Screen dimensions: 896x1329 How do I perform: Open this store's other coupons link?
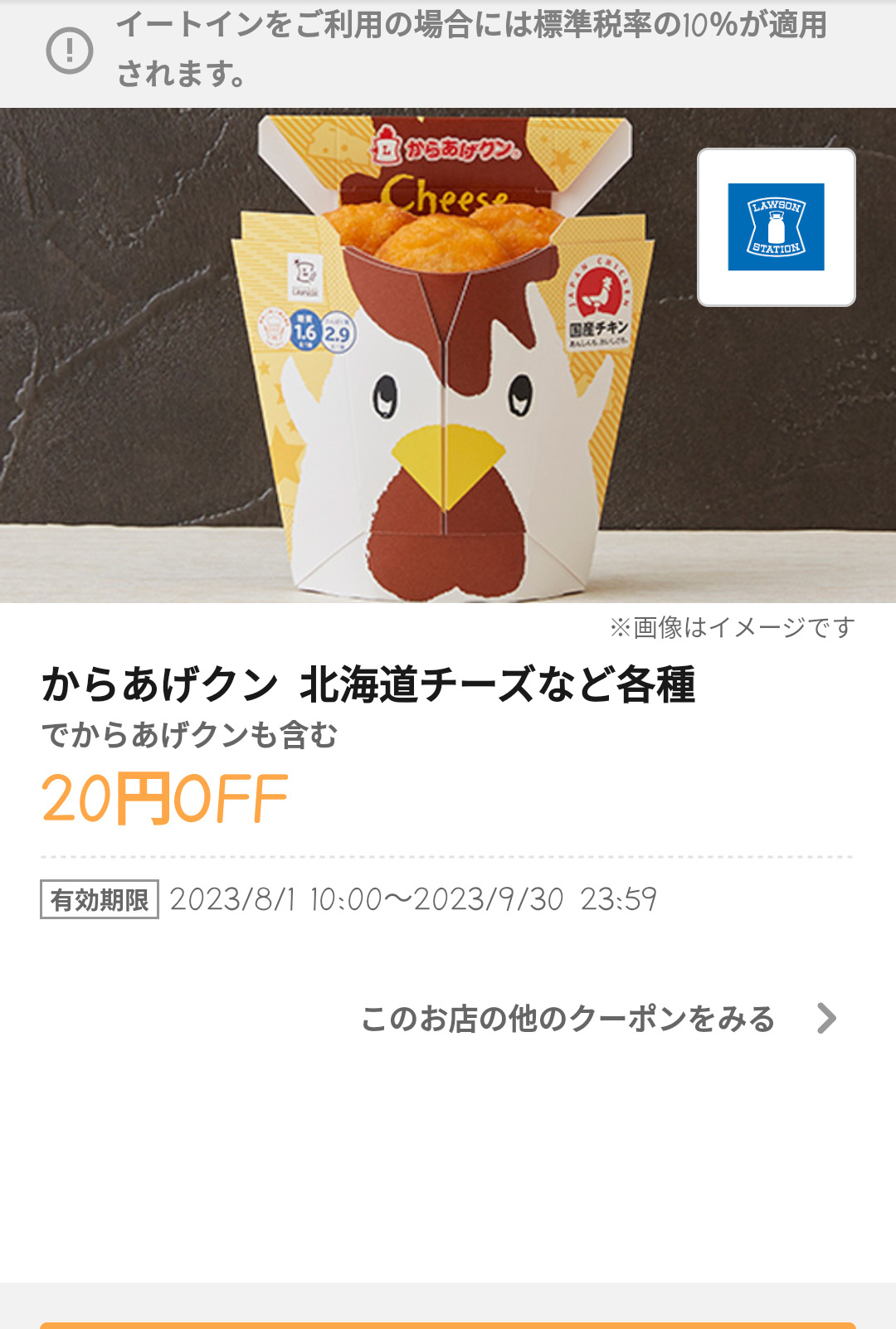(597, 1019)
